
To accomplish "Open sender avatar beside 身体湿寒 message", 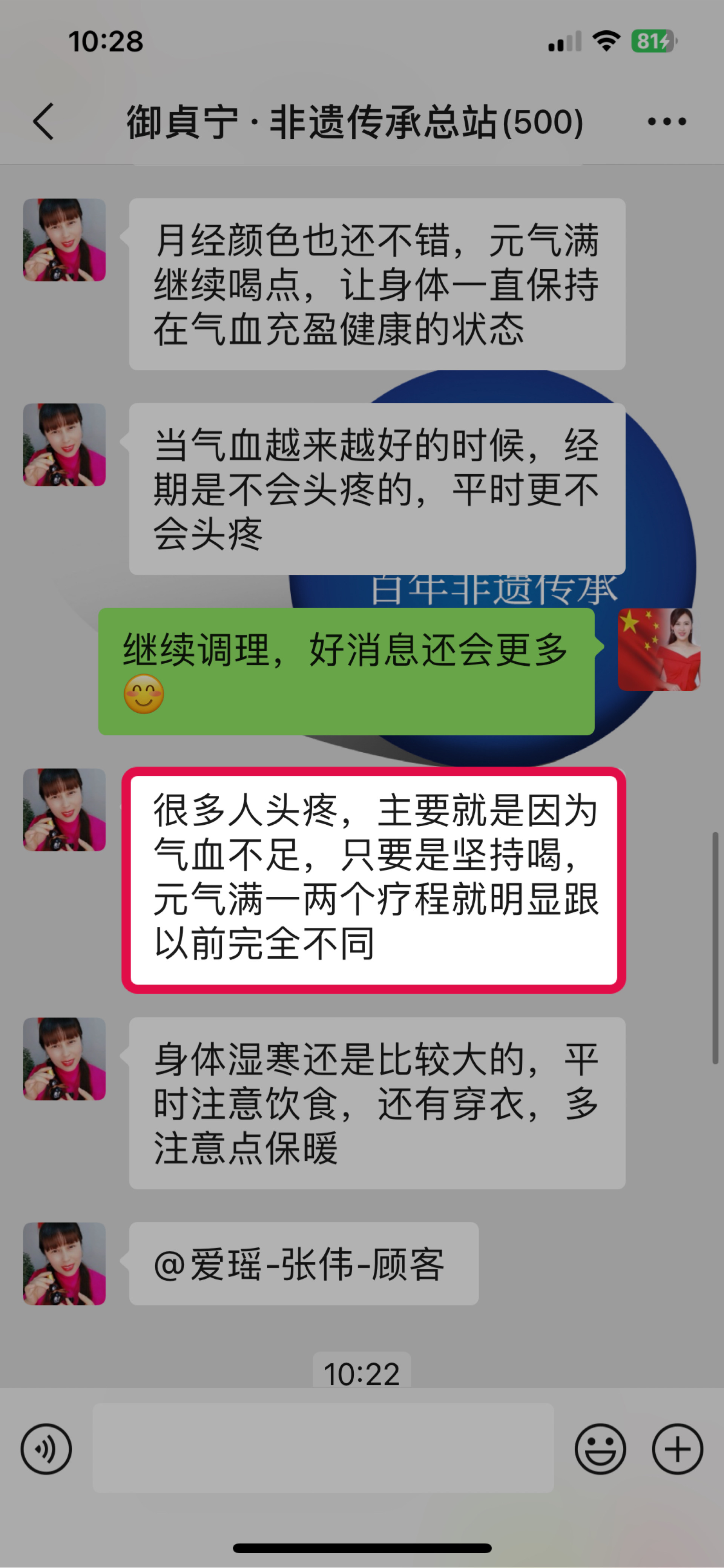I will [64, 1059].
